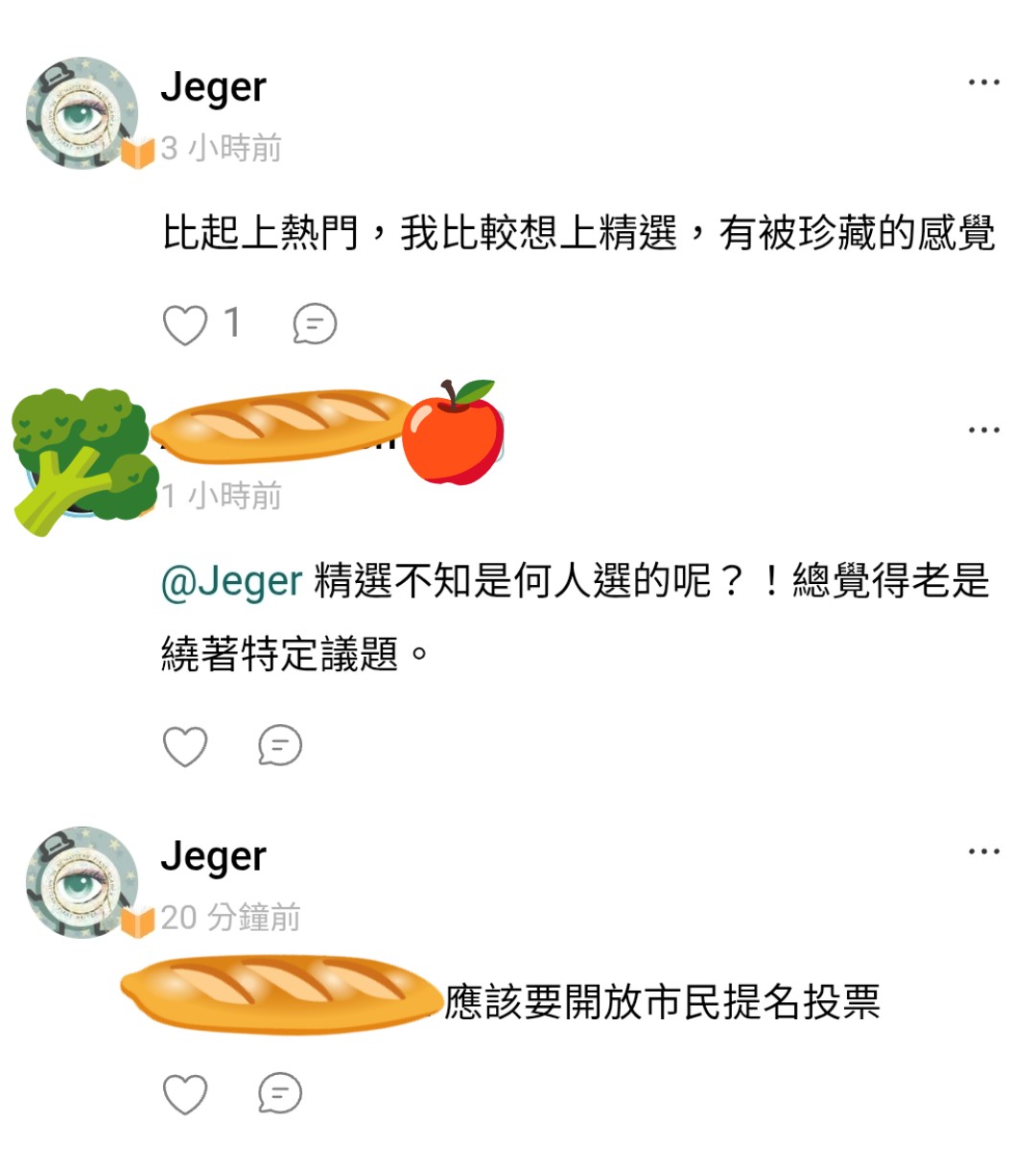Like Jeger's comment about 精選
This screenshot has height=1167, width=1036.
[185, 324]
